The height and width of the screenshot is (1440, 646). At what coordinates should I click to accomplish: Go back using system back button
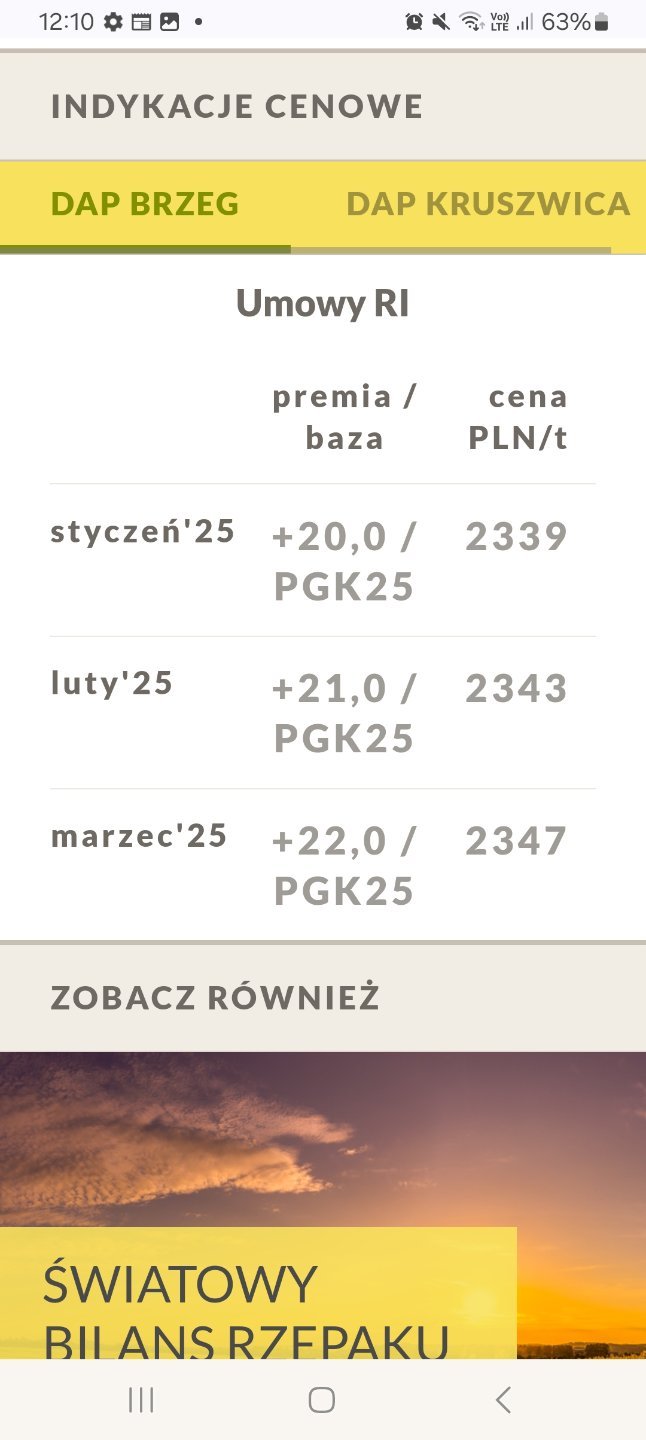(503, 1400)
